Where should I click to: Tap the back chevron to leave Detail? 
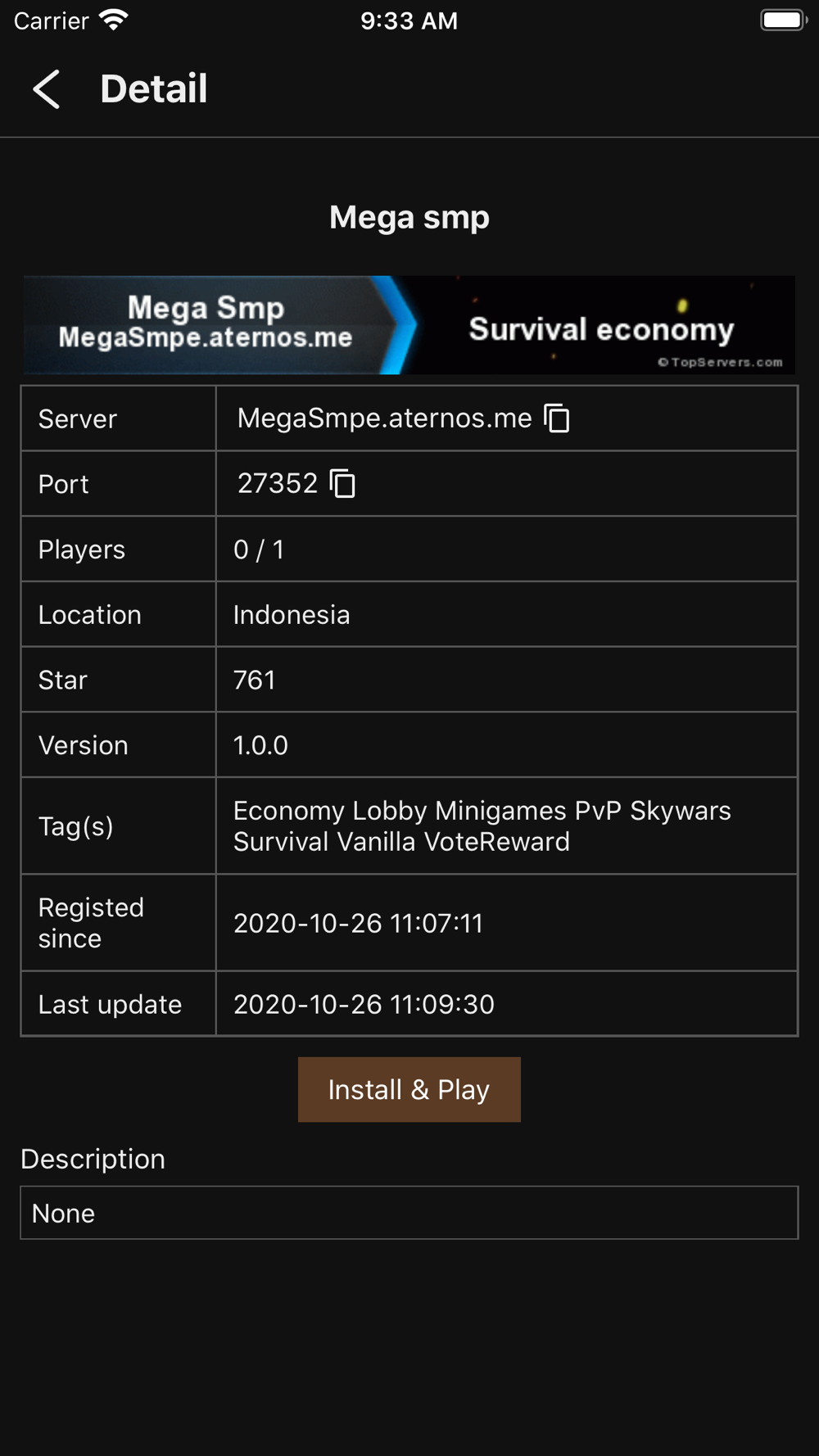click(x=47, y=88)
